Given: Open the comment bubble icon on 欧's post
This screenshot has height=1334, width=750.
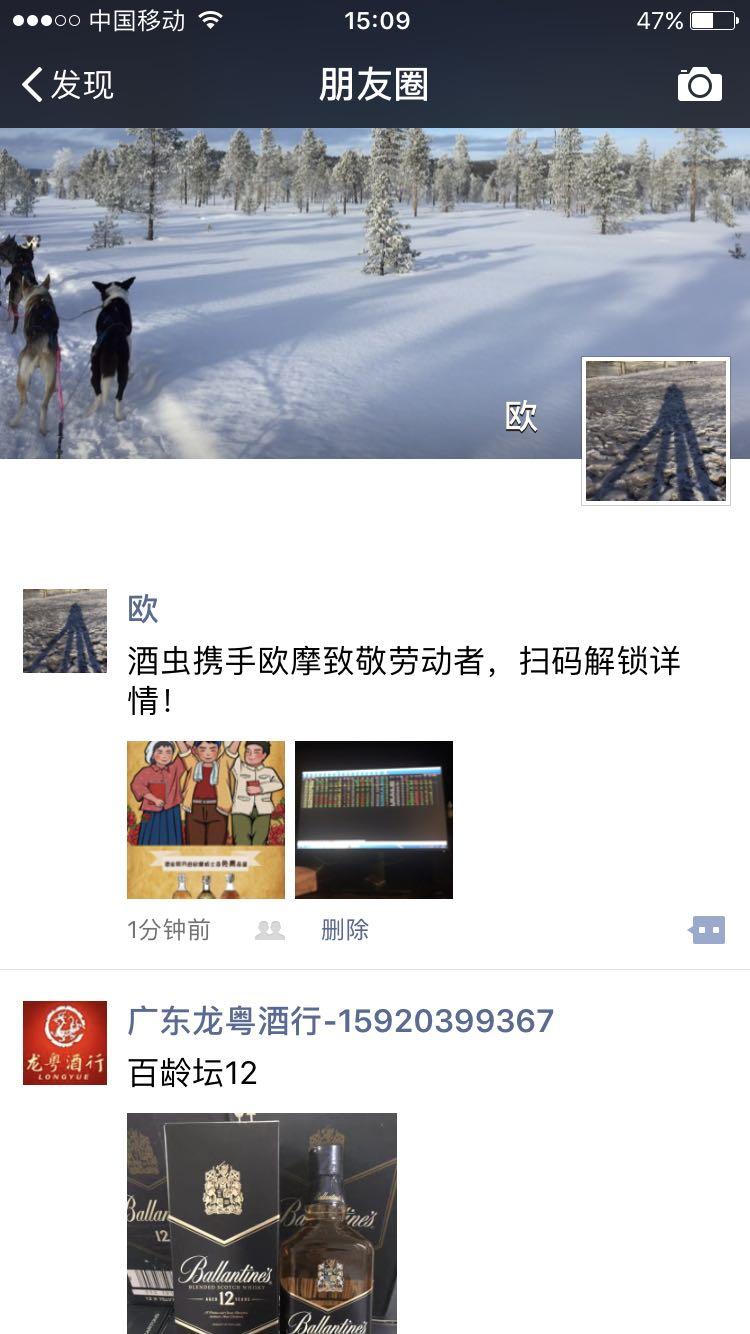Looking at the screenshot, I should (708, 929).
